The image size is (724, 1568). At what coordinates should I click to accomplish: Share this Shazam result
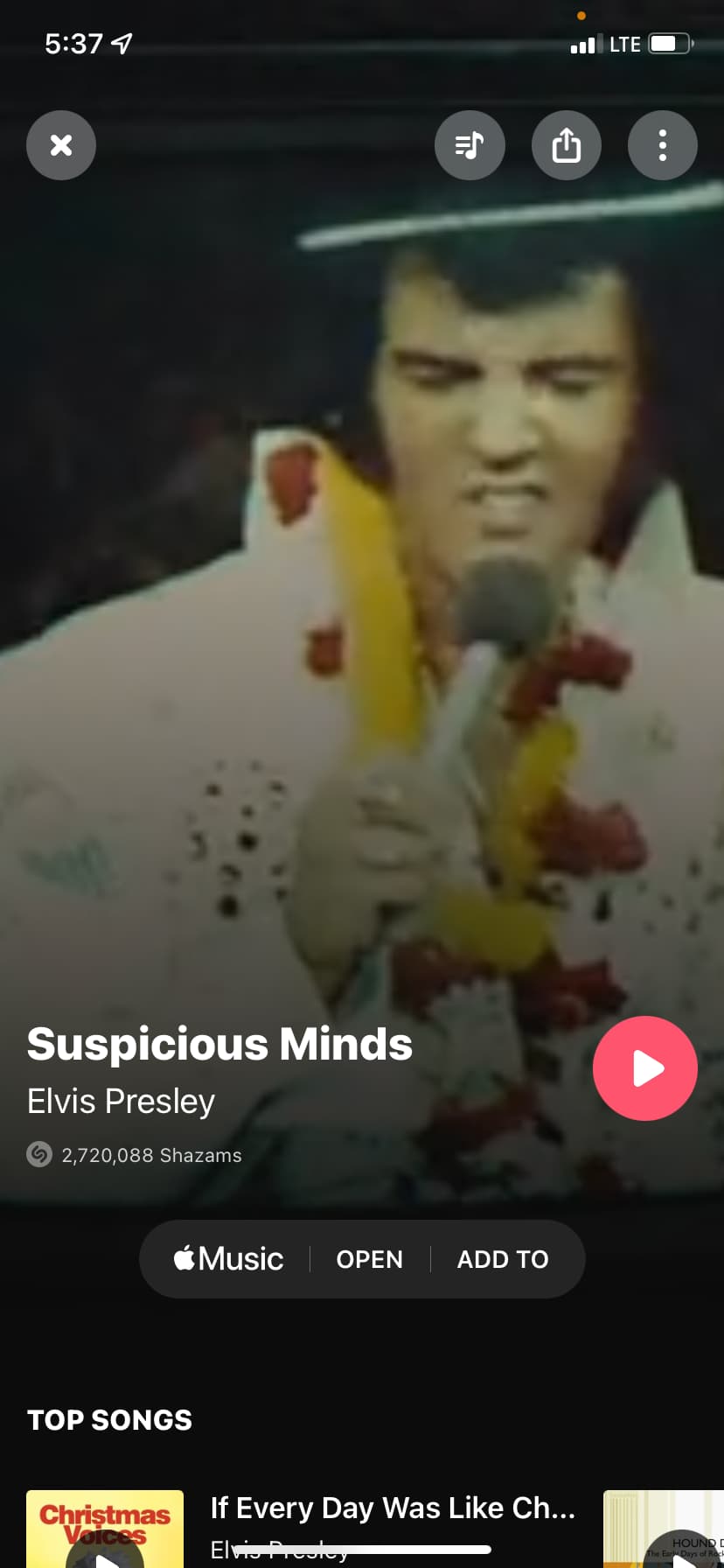tap(567, 145)
